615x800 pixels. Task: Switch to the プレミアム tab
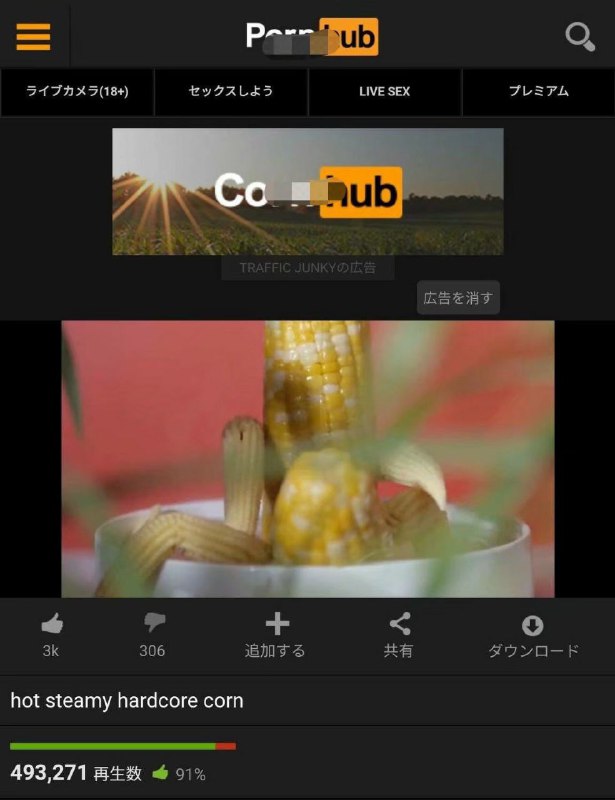538,91
